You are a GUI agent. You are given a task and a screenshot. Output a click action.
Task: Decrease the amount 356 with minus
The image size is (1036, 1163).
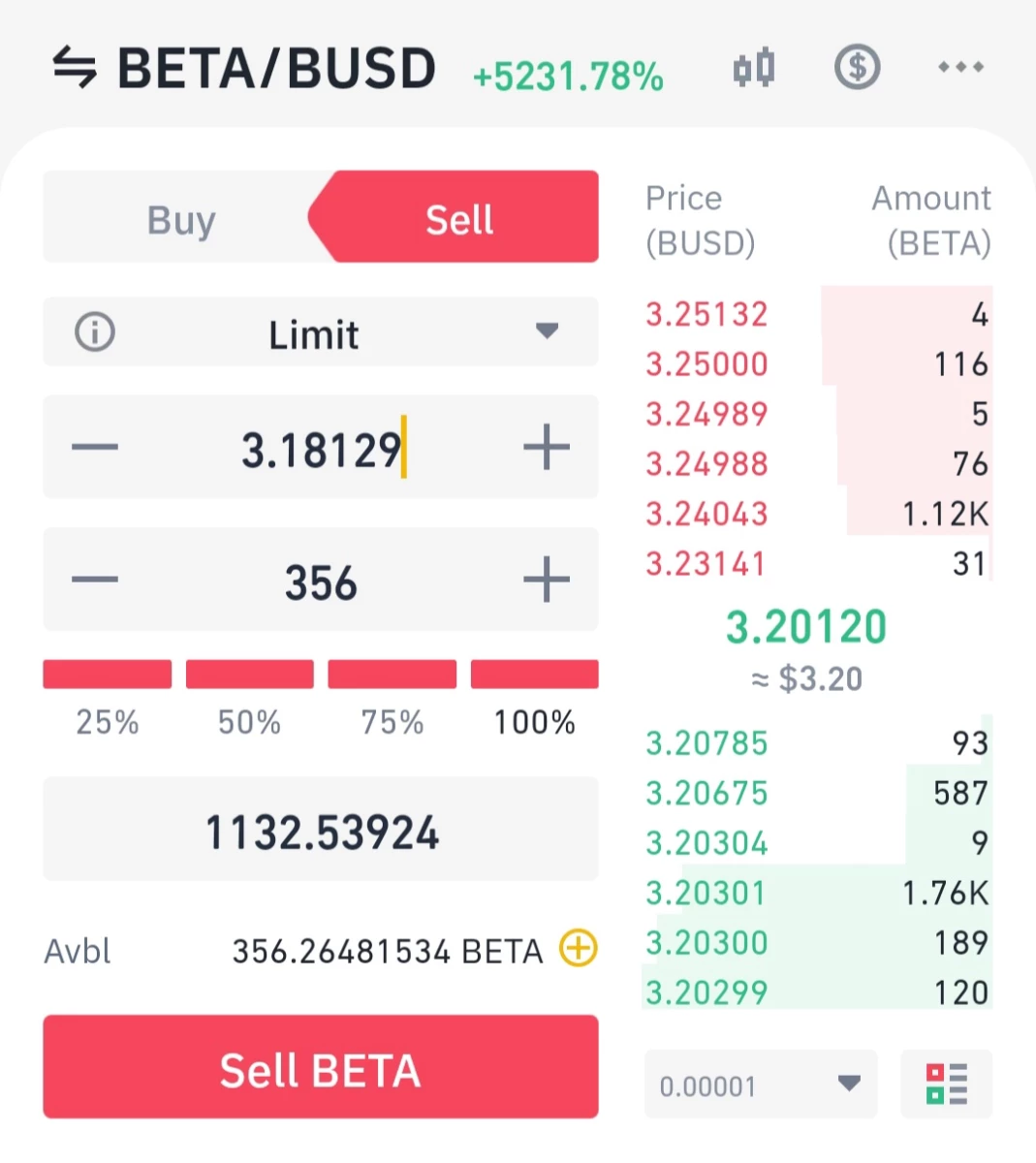[x=95, y=580]
